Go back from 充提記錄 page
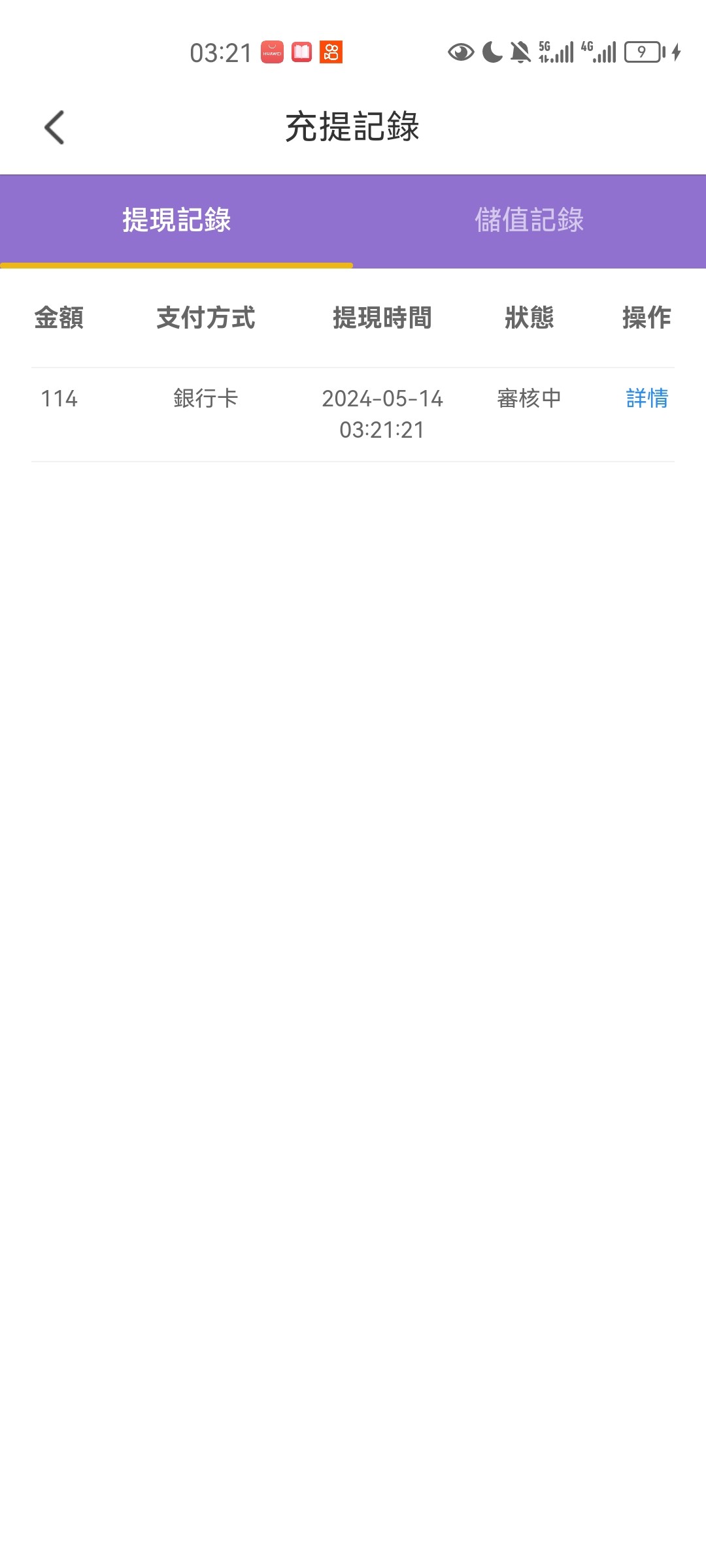The width and height of the screenshot is (706, 1568). click(54, 127)
